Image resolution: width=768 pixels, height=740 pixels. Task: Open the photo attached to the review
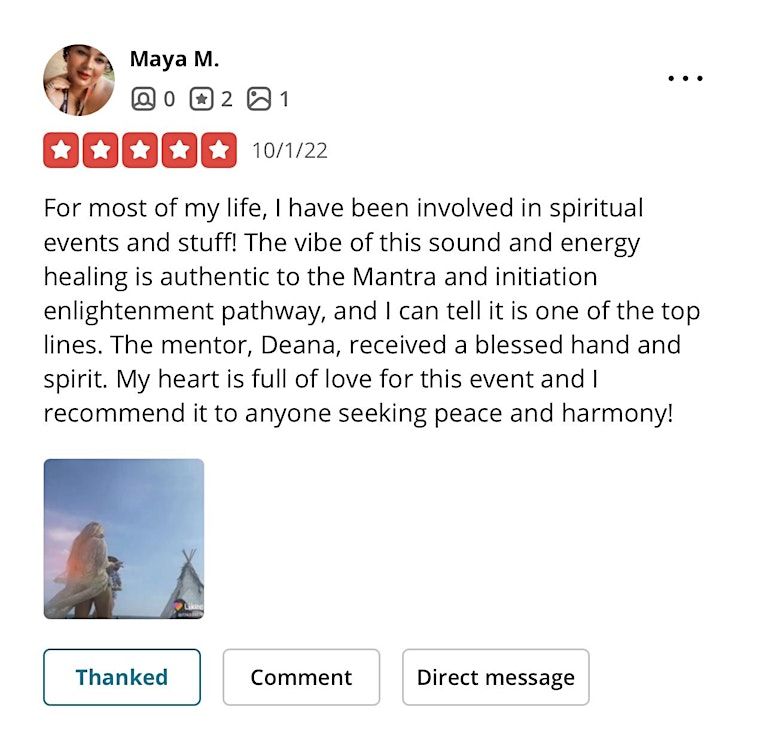point(124,538)
